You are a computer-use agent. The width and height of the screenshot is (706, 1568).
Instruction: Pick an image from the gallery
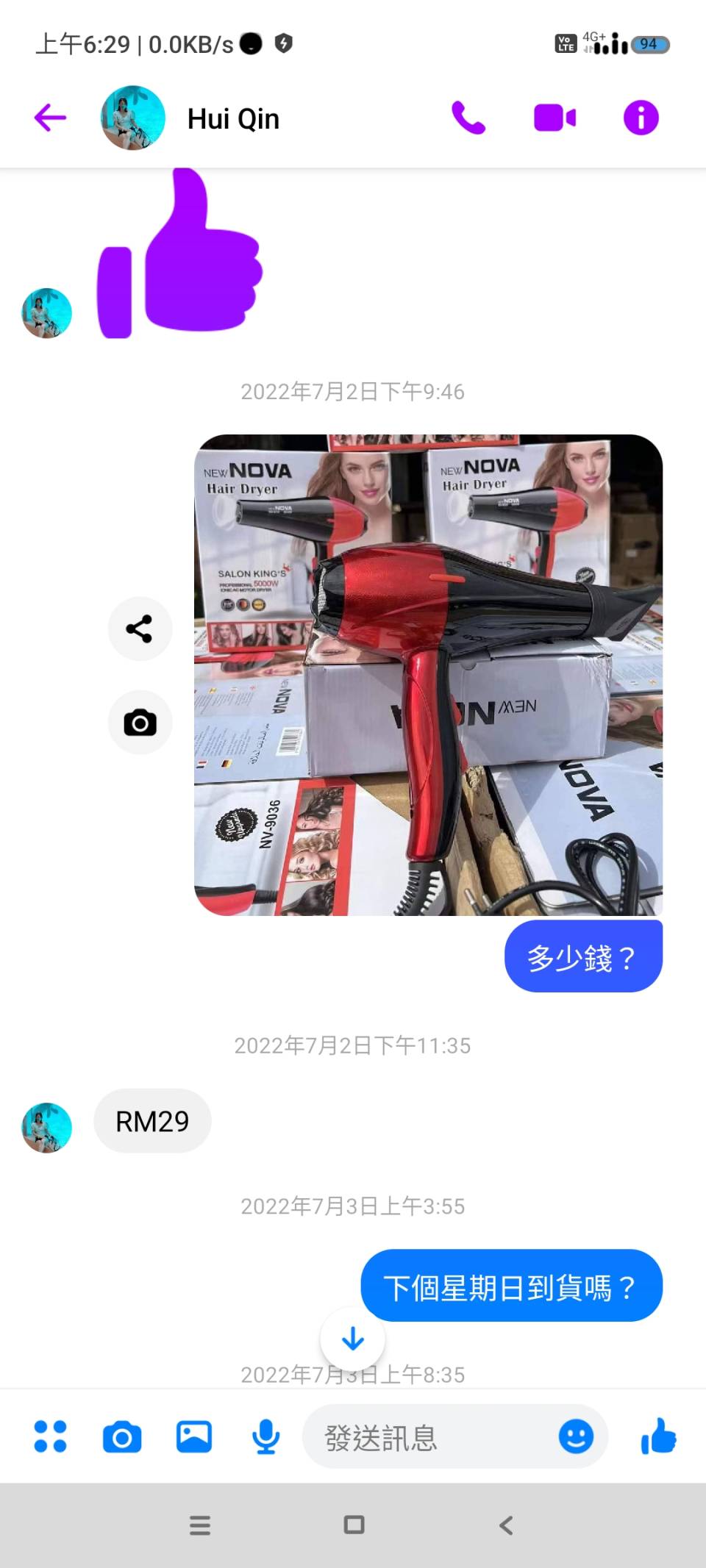coord(194,1436)
